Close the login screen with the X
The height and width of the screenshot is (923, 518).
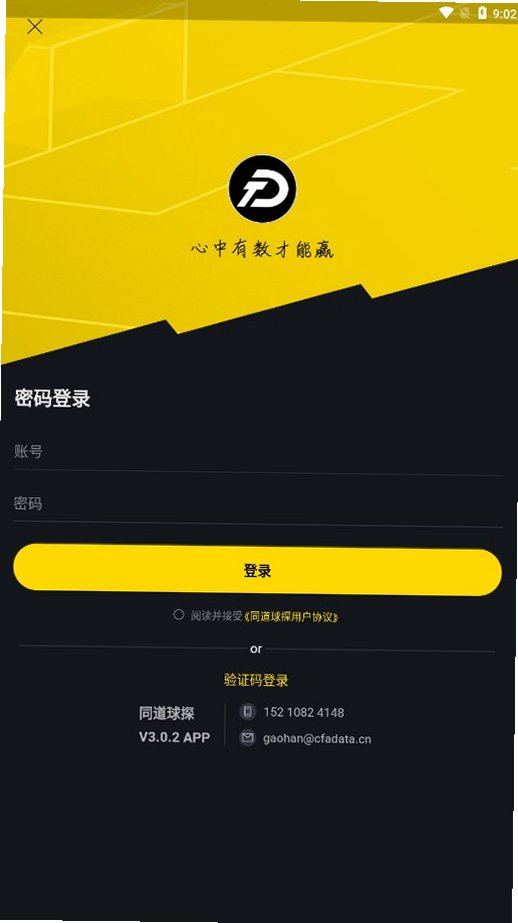pos(35,26)
